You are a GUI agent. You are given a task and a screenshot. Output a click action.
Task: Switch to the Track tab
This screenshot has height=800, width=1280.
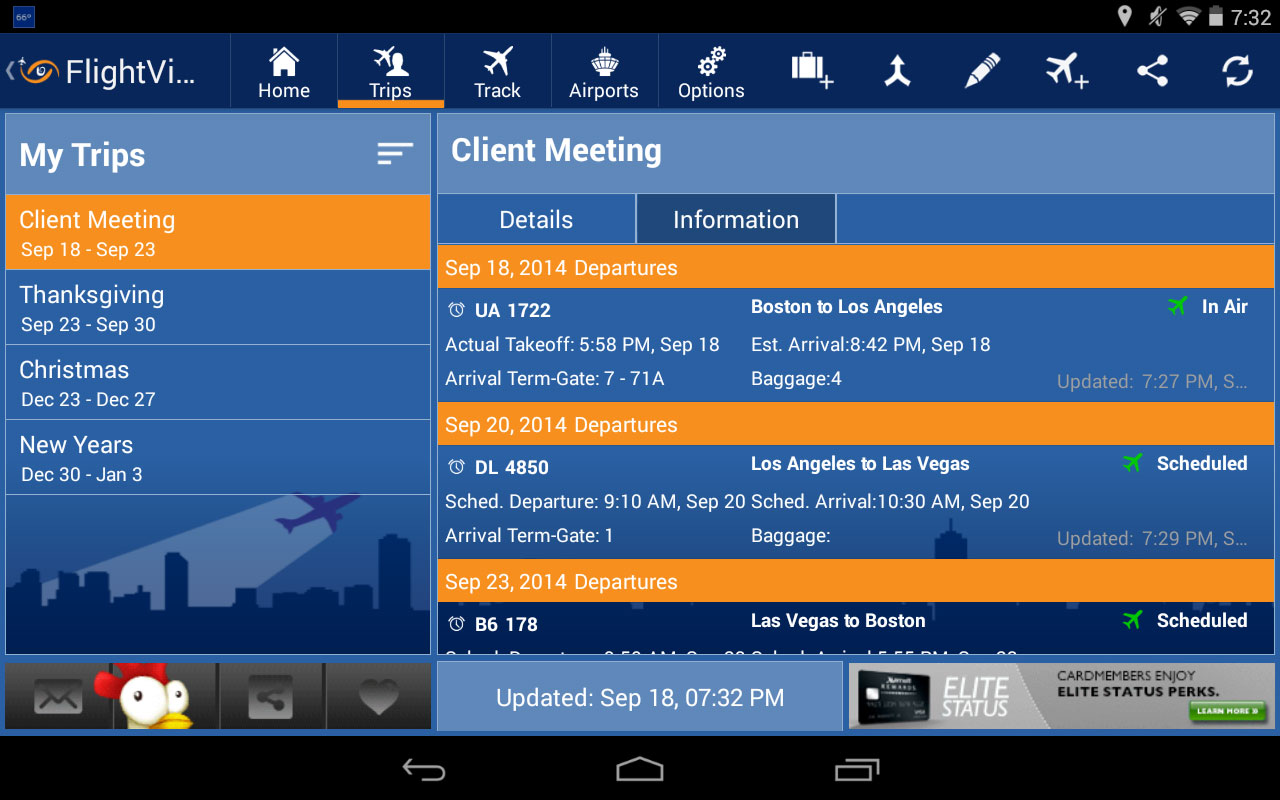tap(497, 72)
